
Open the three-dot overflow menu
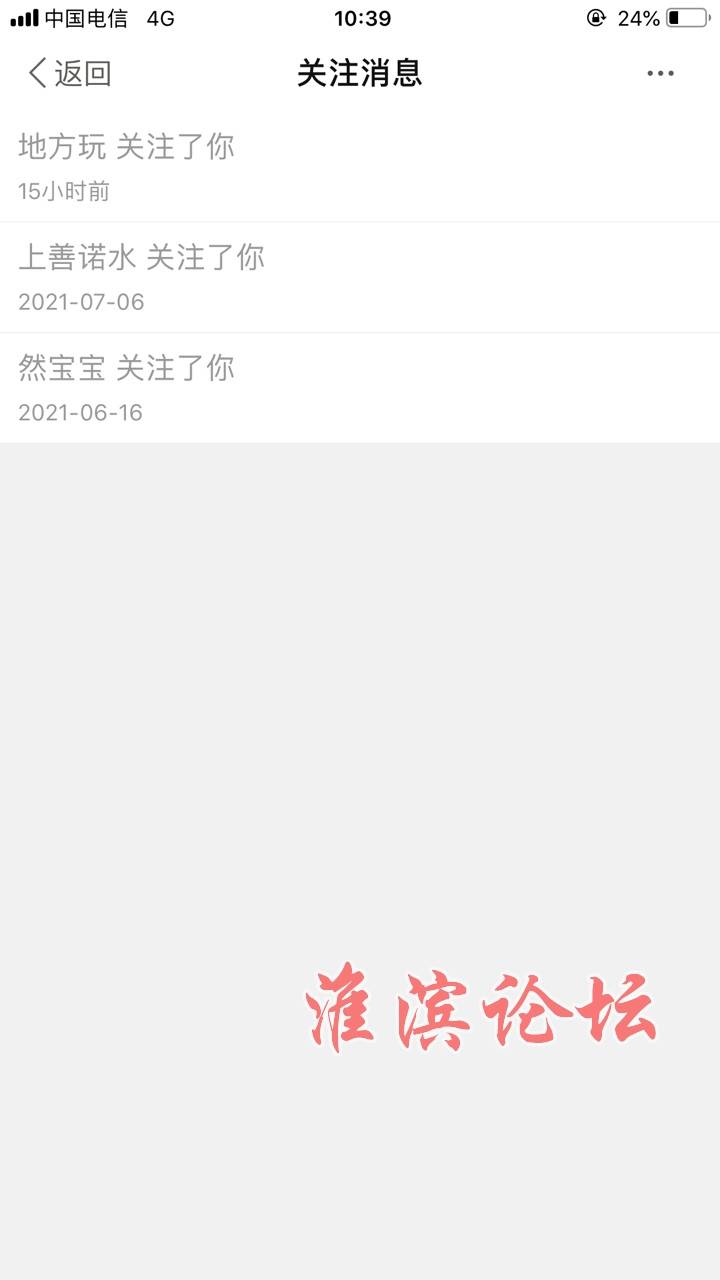[x=660, y=73]
